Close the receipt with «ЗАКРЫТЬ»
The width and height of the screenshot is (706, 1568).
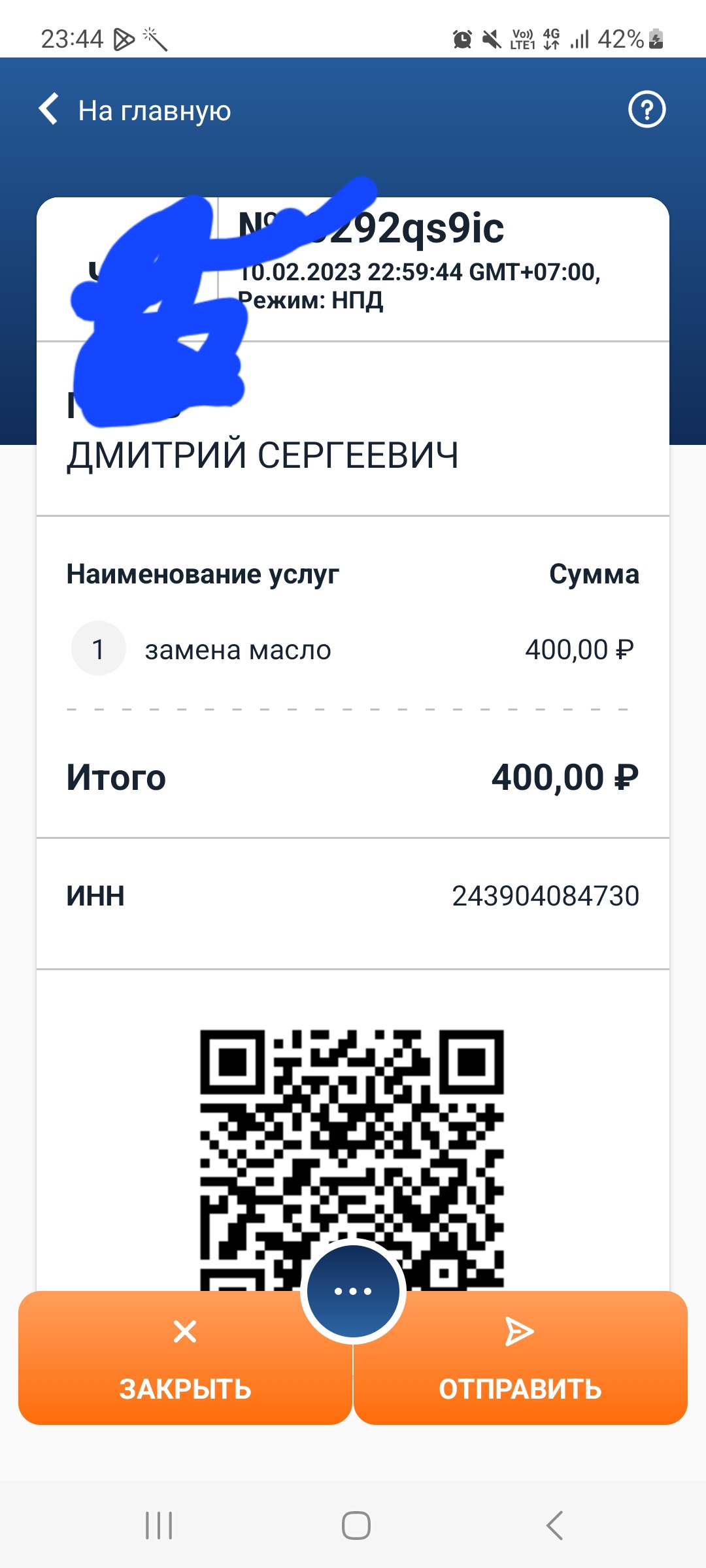click(x=186, y=1359)
